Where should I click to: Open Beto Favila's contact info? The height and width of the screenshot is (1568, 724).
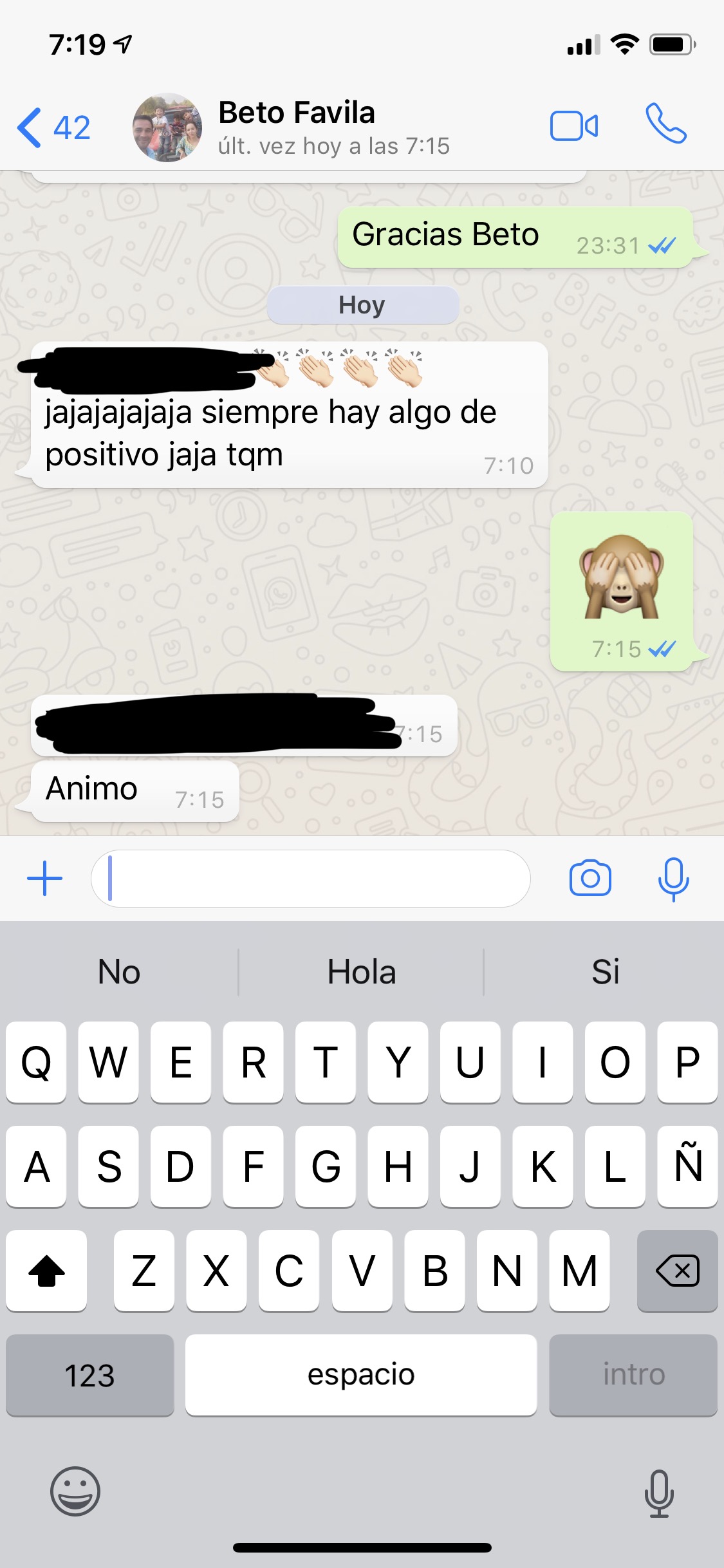297,127
